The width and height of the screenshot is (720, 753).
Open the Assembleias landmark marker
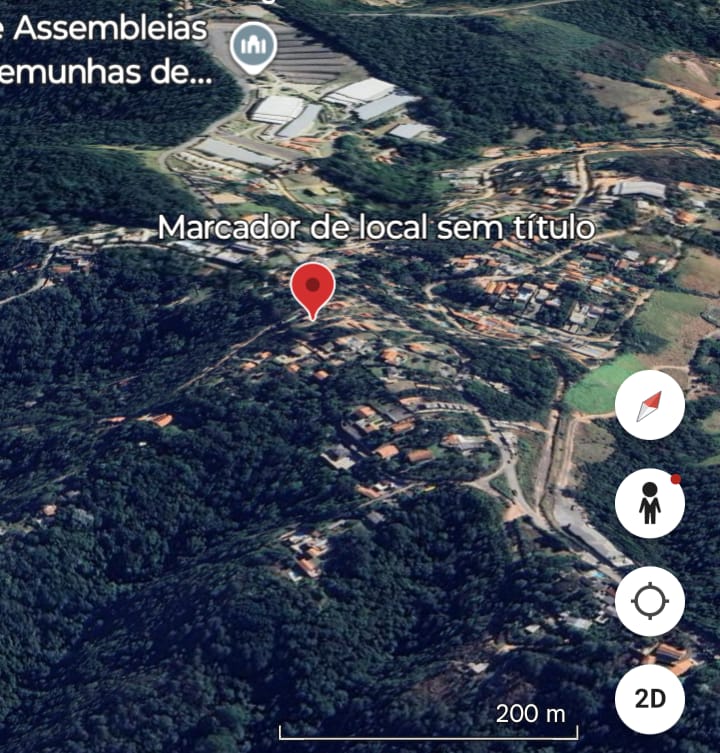point(254,46)
